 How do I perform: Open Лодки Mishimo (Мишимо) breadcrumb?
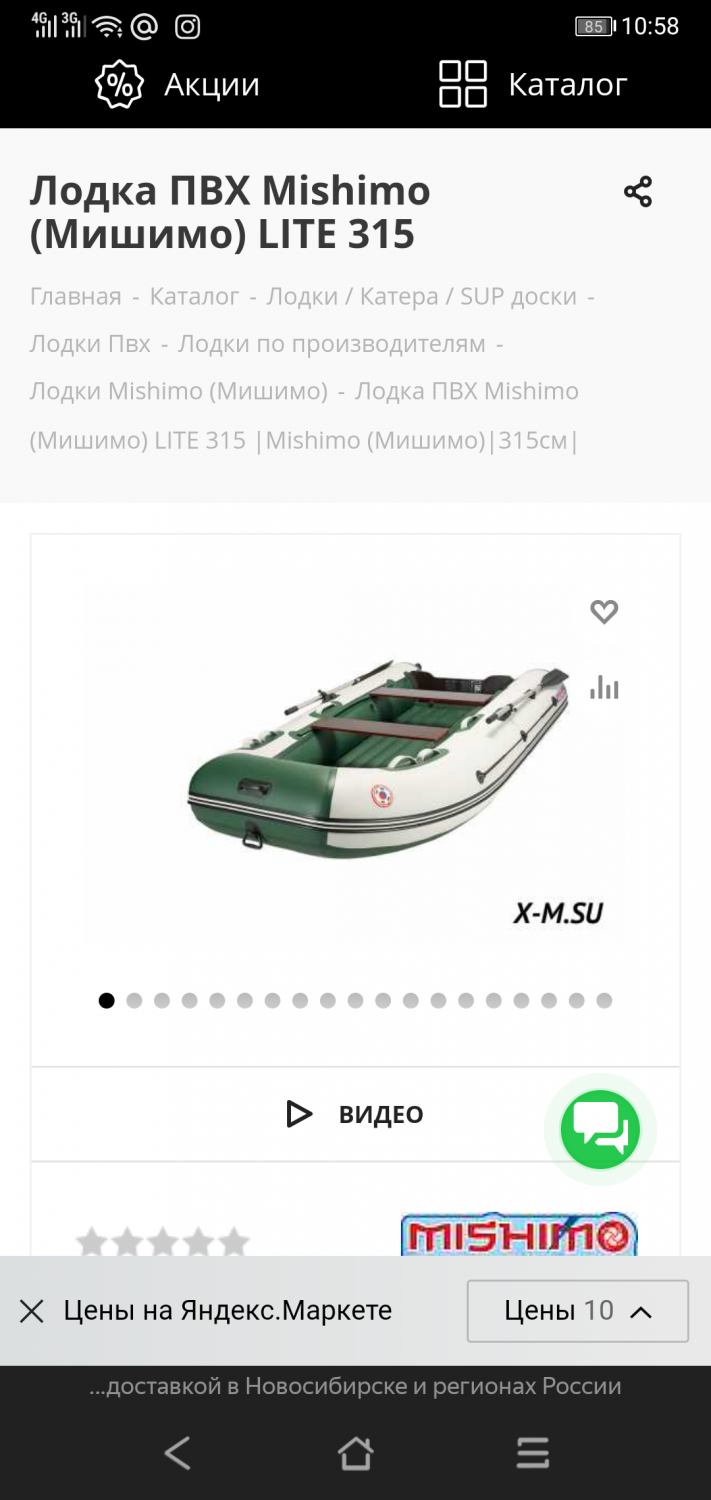178,391
